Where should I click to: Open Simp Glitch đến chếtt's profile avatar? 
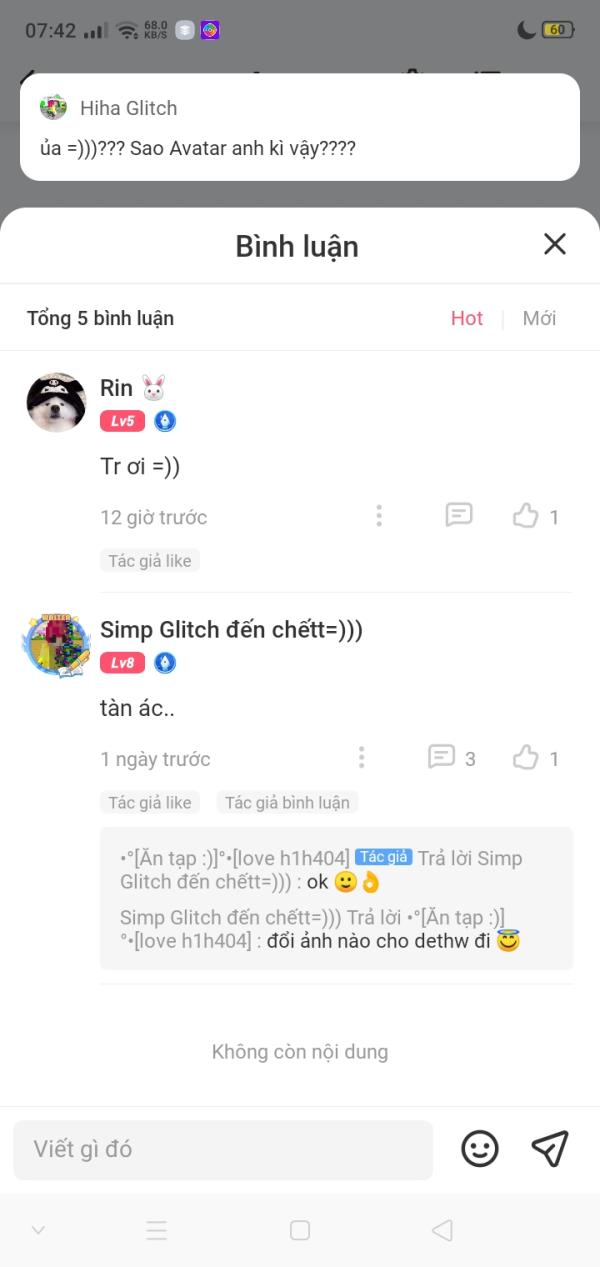(x=56, y=644)
